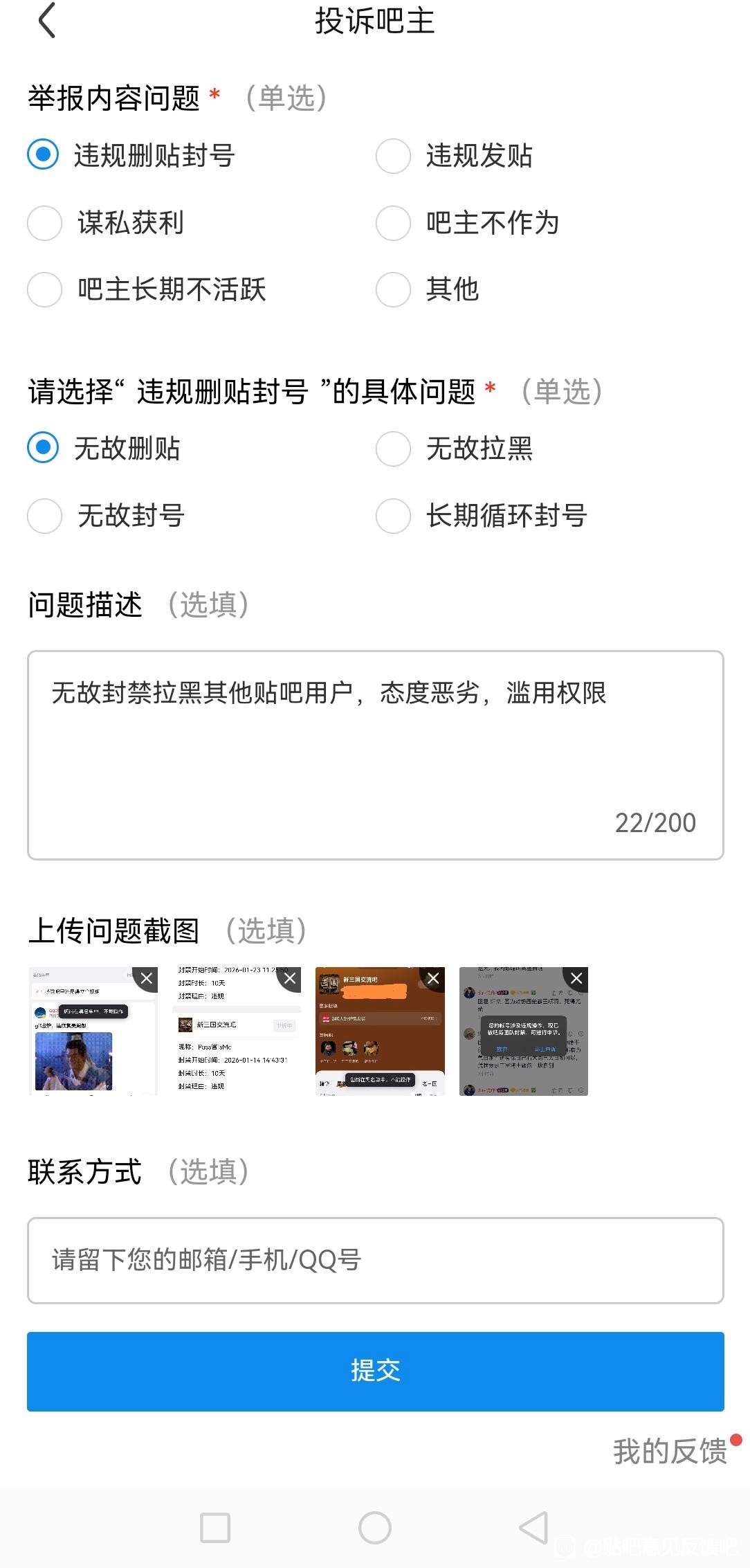Choose 无故拉黑 as the specific issue
The height and width of the screenshot is (1568, 750).
coord(393,449)
